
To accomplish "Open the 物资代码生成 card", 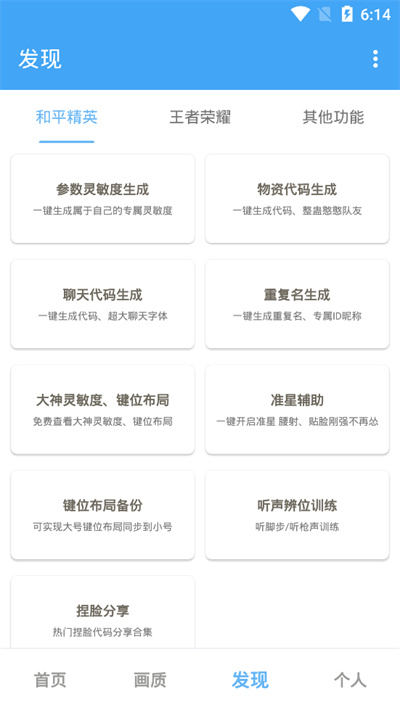I will [297, 199].
